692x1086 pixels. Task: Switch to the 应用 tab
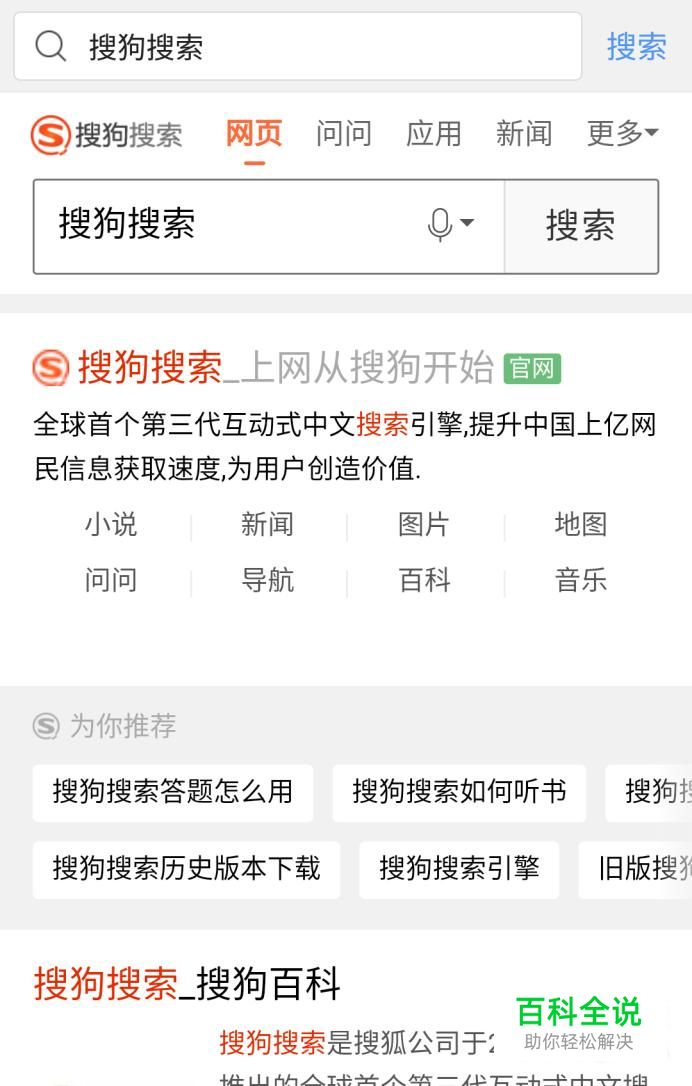coord(433,134)
